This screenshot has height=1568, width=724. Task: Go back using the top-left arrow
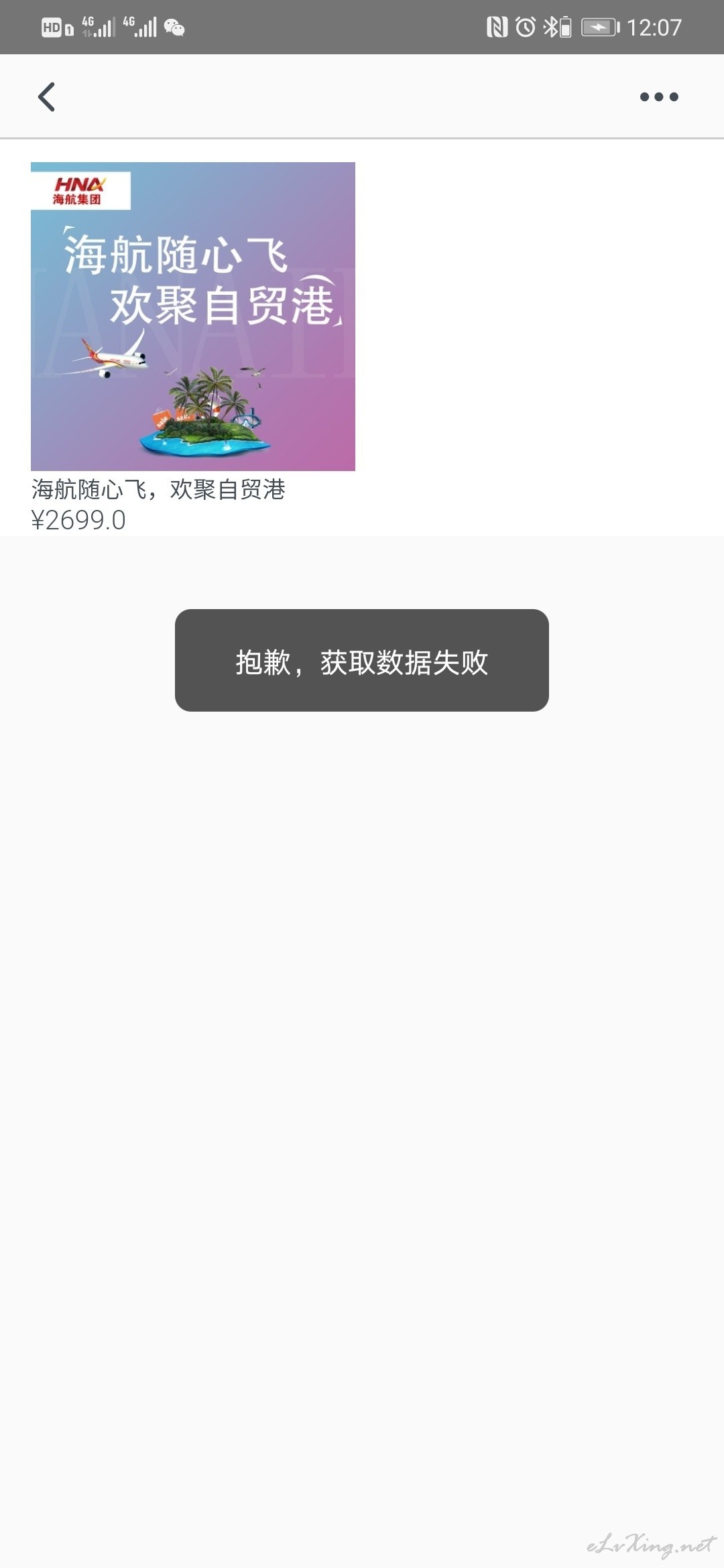[46, 97]
